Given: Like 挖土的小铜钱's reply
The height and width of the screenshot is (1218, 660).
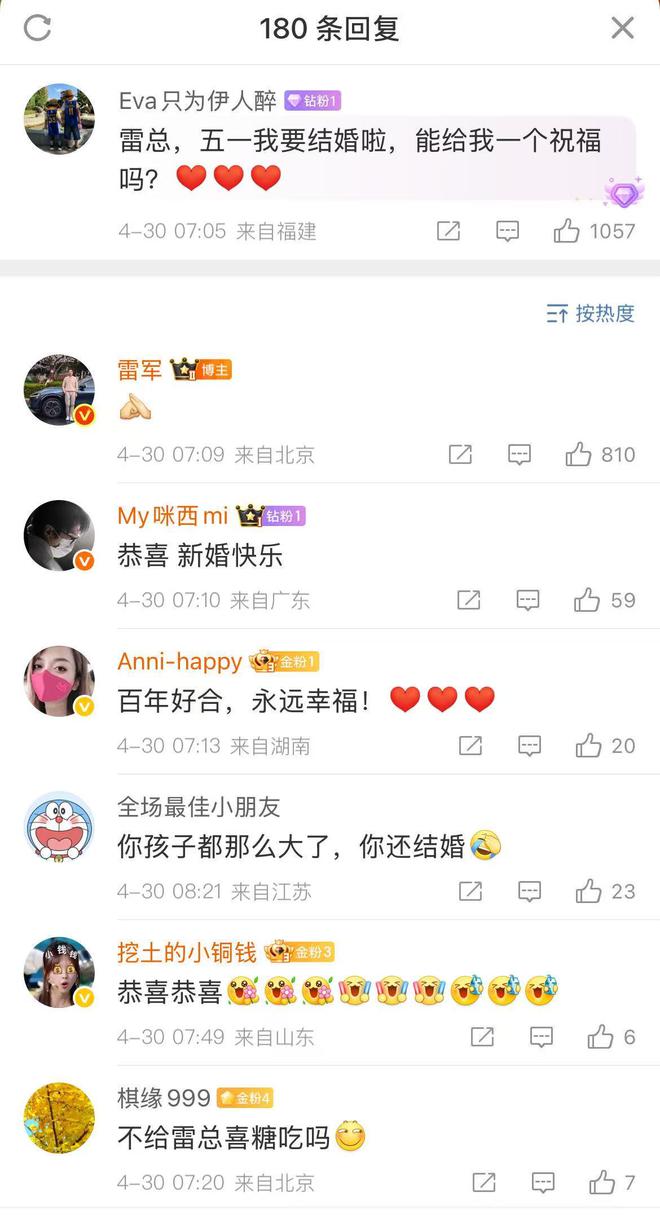Looking at the screenshot, I should coord(600,1037).
